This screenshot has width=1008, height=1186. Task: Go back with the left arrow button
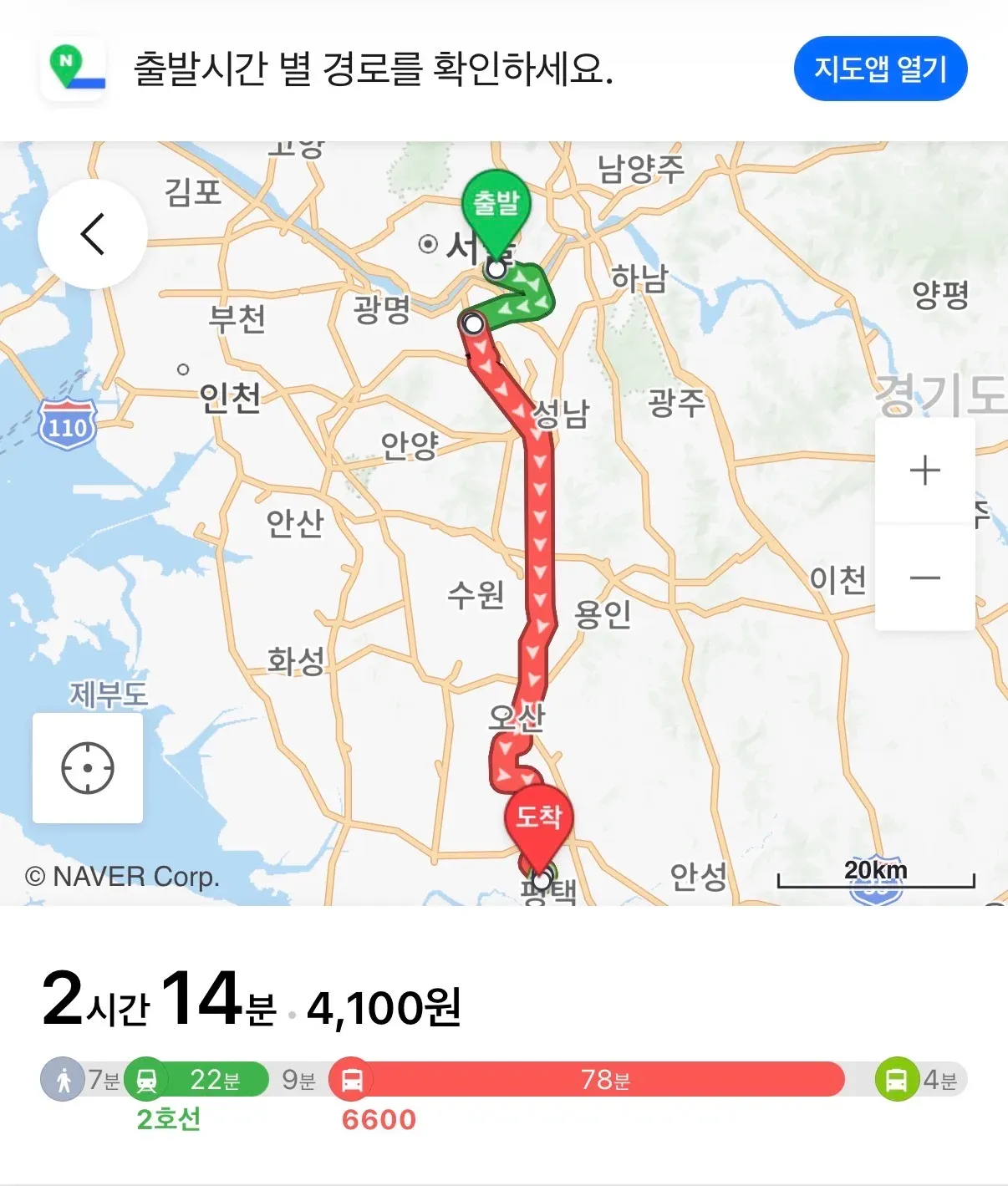(93, 235)
